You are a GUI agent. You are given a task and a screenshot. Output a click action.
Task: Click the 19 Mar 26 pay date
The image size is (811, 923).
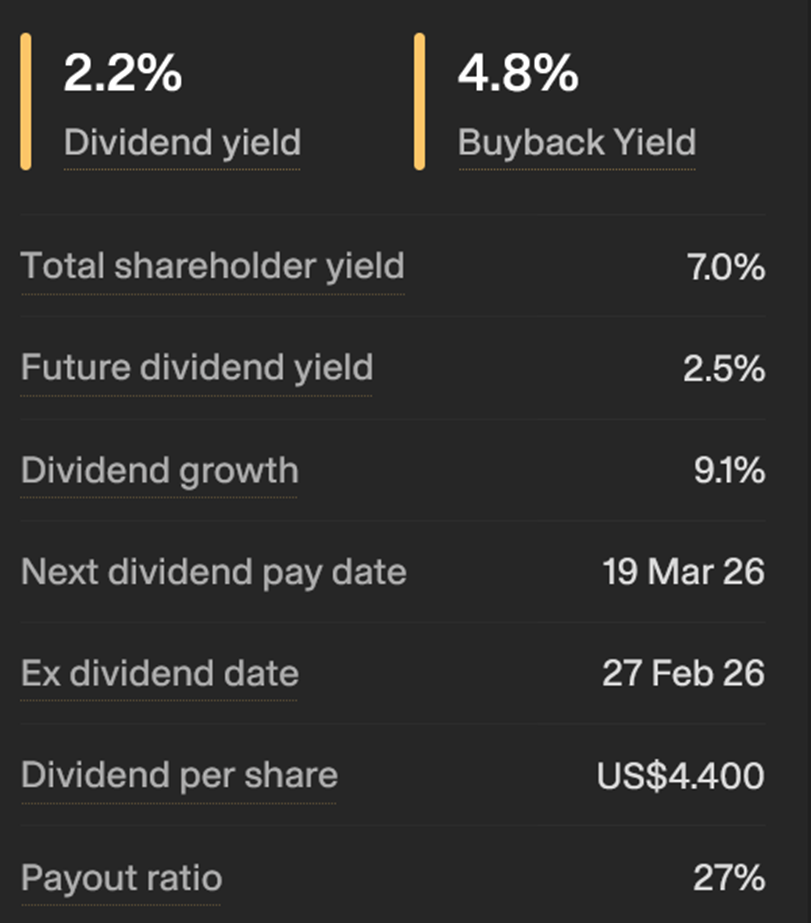tap(682, 572)
